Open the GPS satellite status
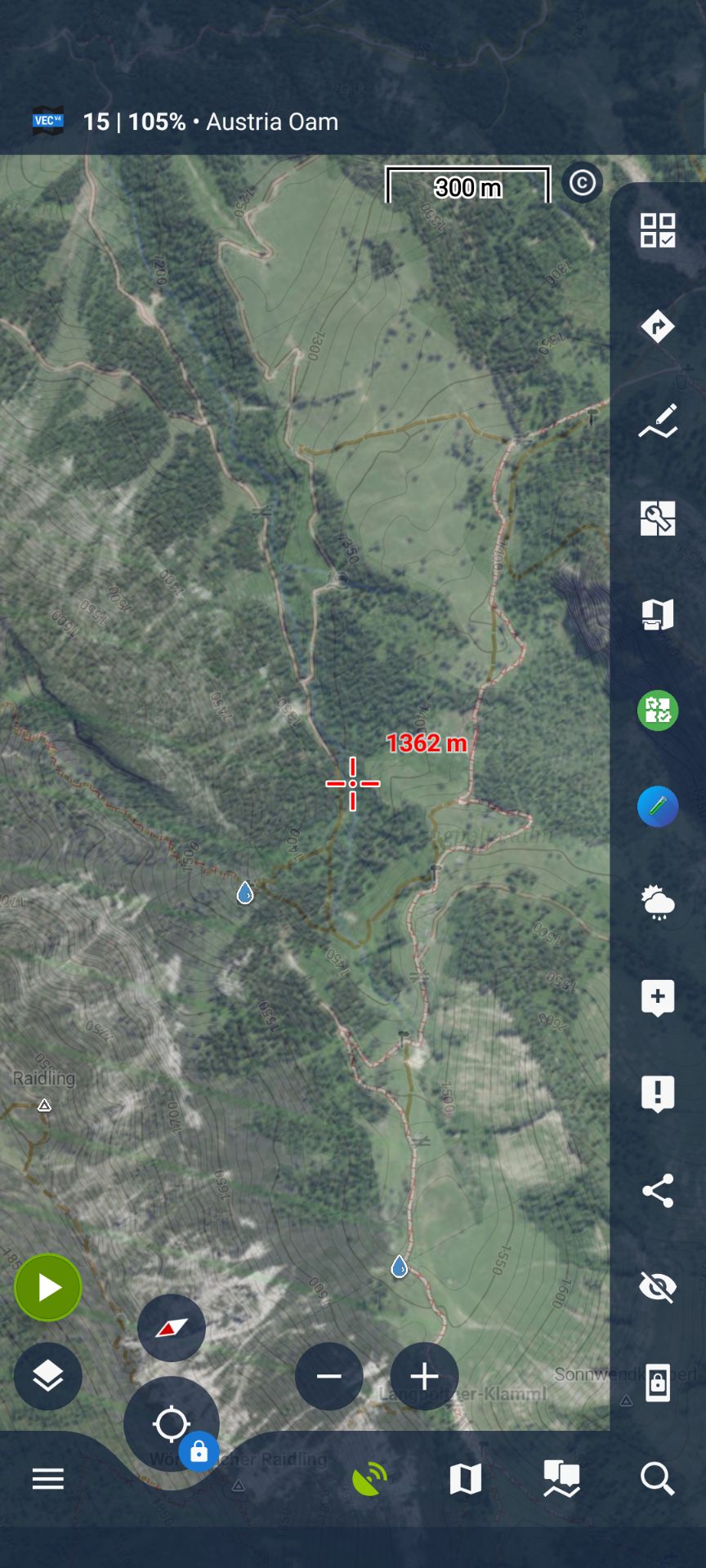The width and height of the screenshot is (706, 1568). click(x=369, y=1479)
